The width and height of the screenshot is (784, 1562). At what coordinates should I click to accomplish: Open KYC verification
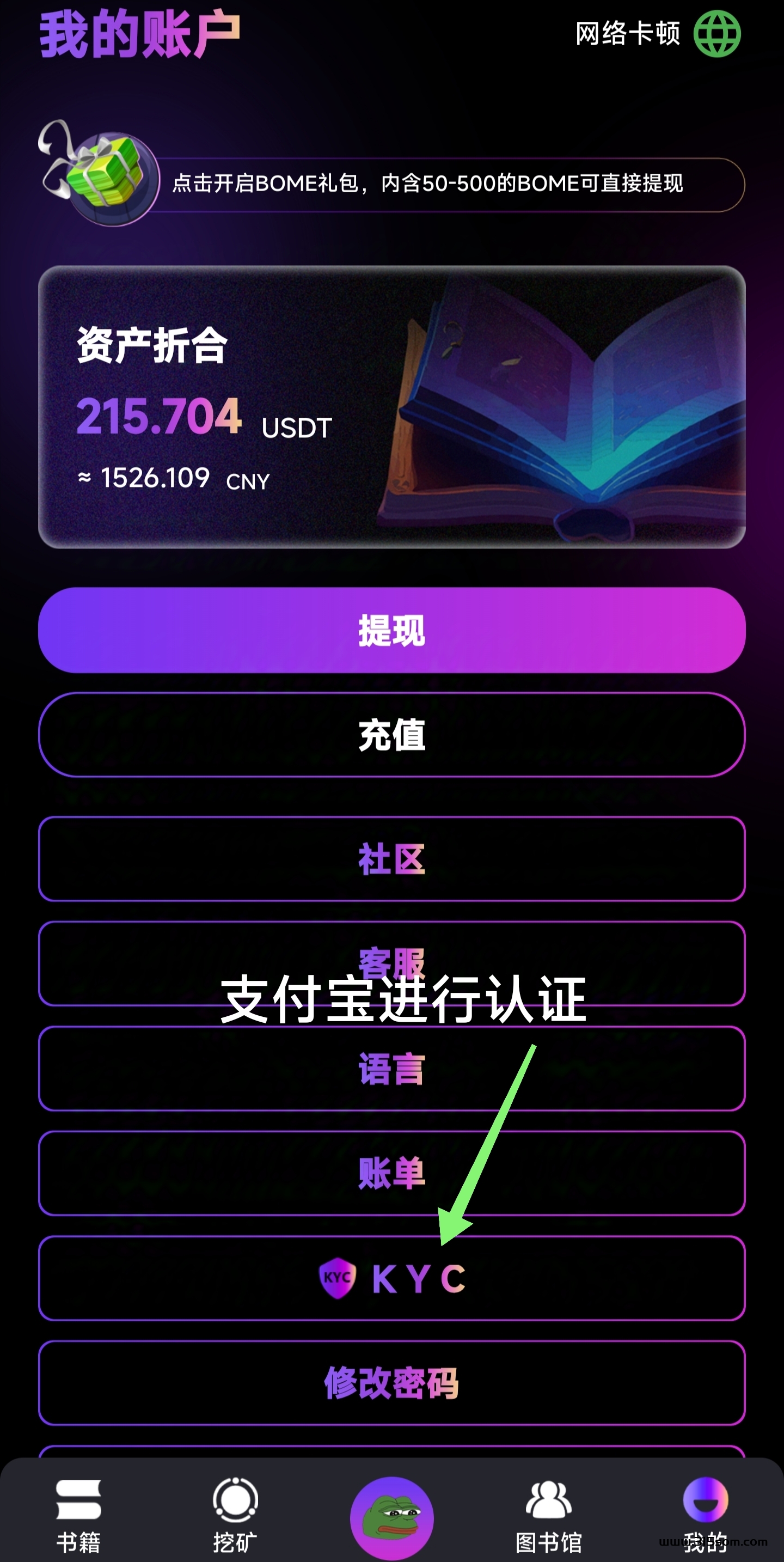coord(391,1278)
